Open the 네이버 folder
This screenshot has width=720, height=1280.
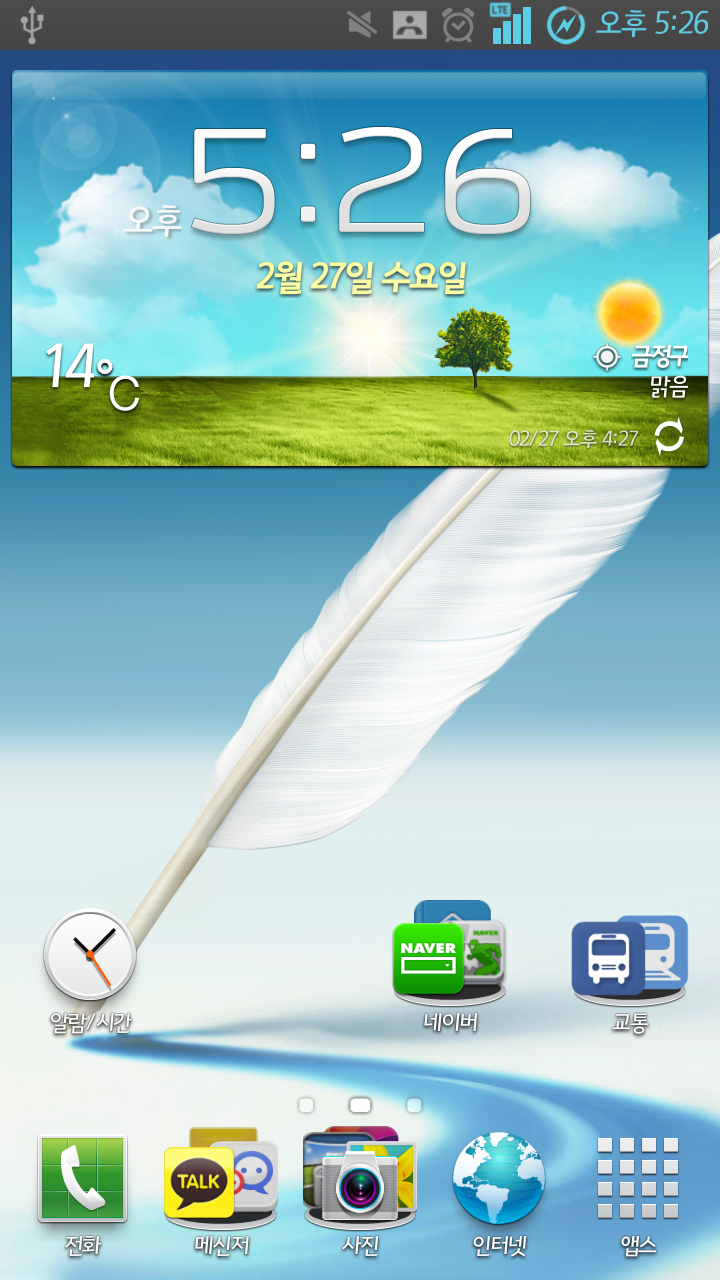pyautogui.click(x=450, y=953)
